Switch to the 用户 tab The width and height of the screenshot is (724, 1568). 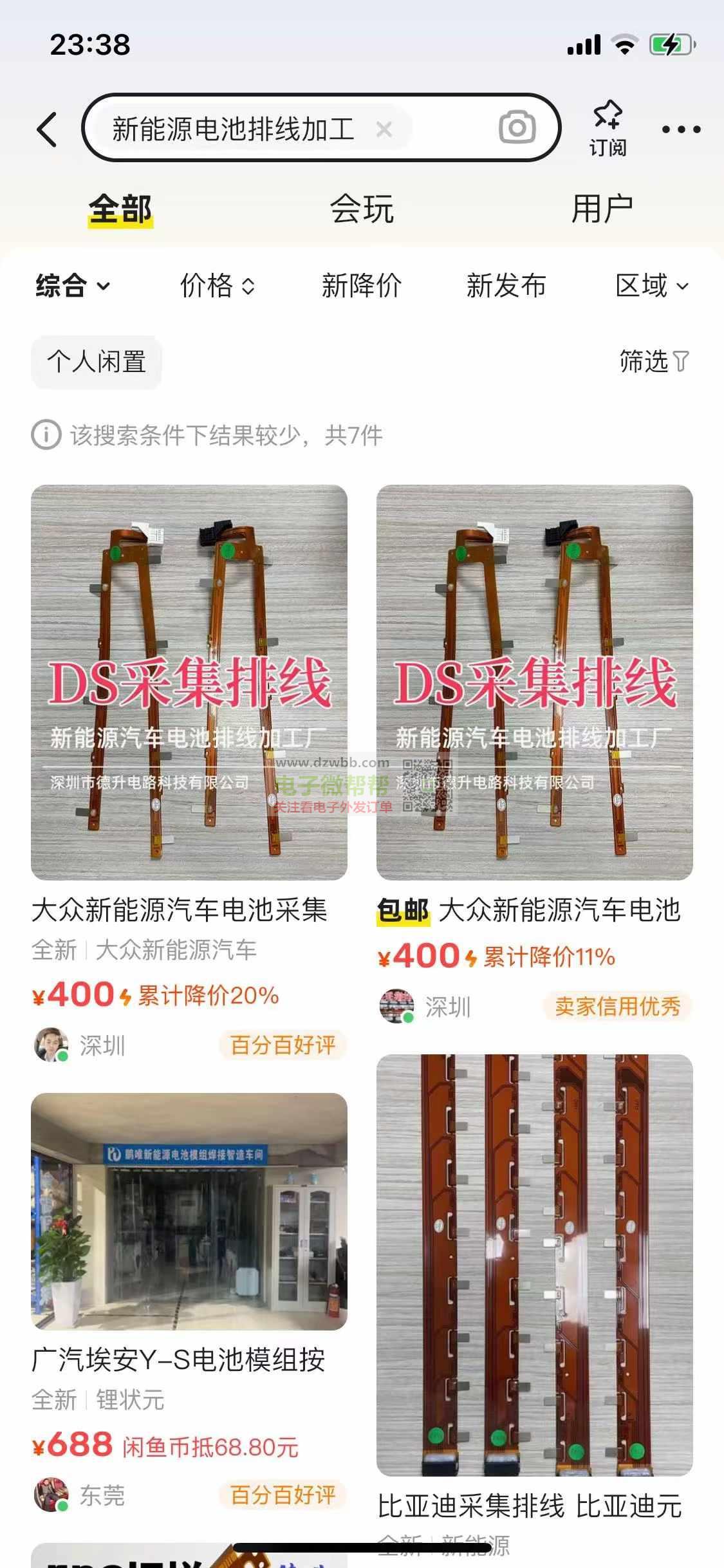click(x=602, y=210)
